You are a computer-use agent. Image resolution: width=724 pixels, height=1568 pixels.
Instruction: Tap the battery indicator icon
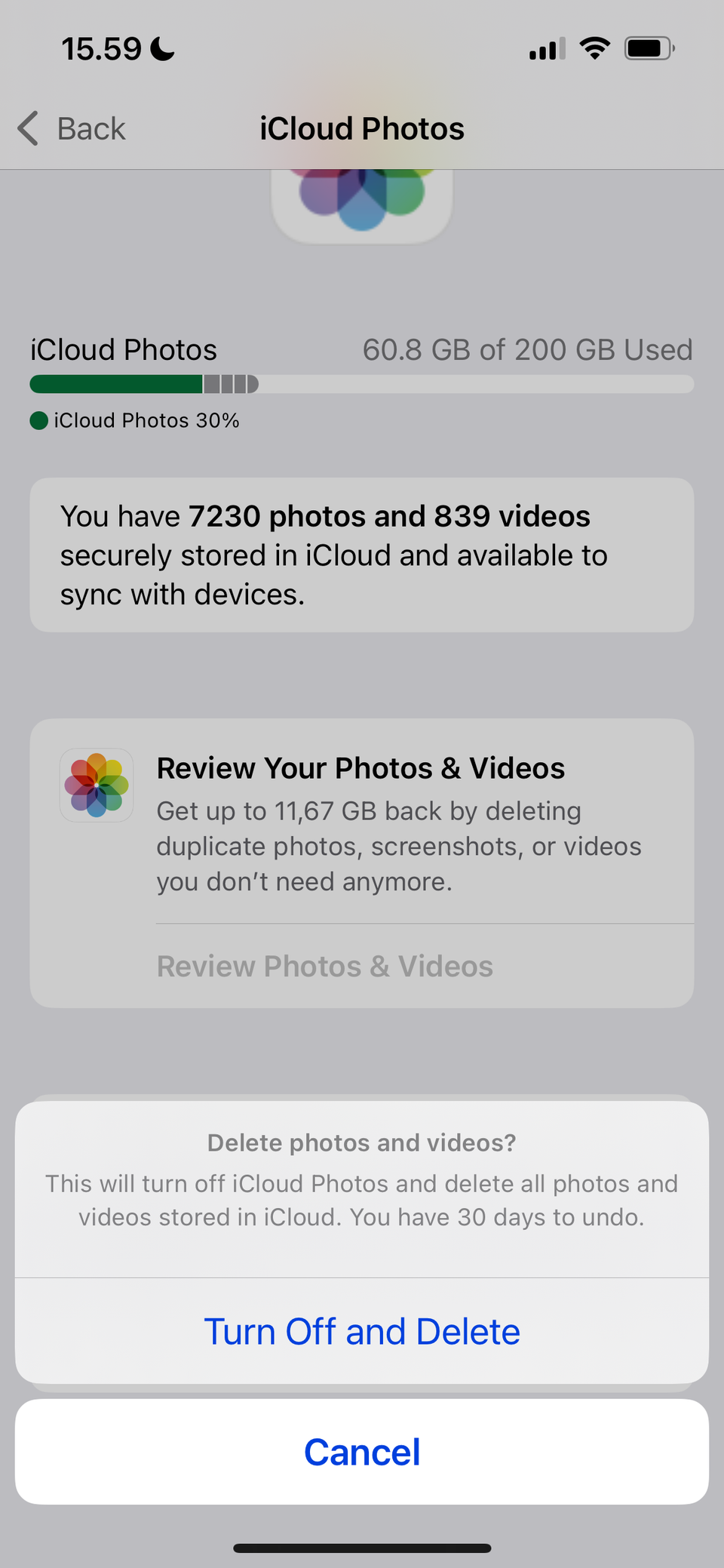(647, 48)
